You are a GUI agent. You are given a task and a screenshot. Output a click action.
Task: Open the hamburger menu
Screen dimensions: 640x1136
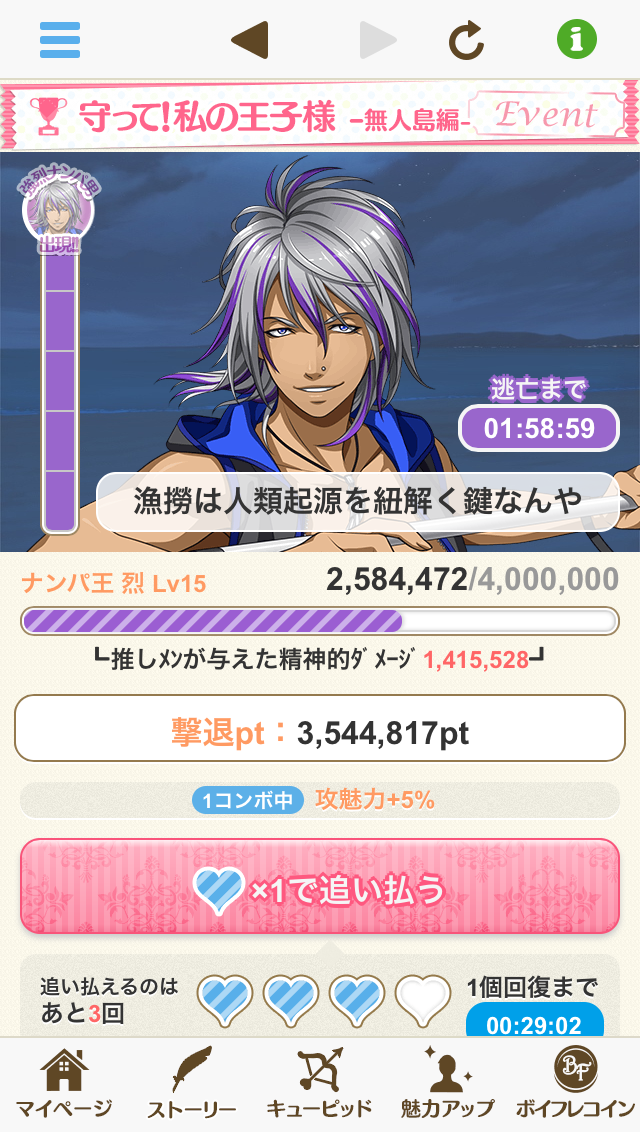pyautogui.click(x=60, y=40)
